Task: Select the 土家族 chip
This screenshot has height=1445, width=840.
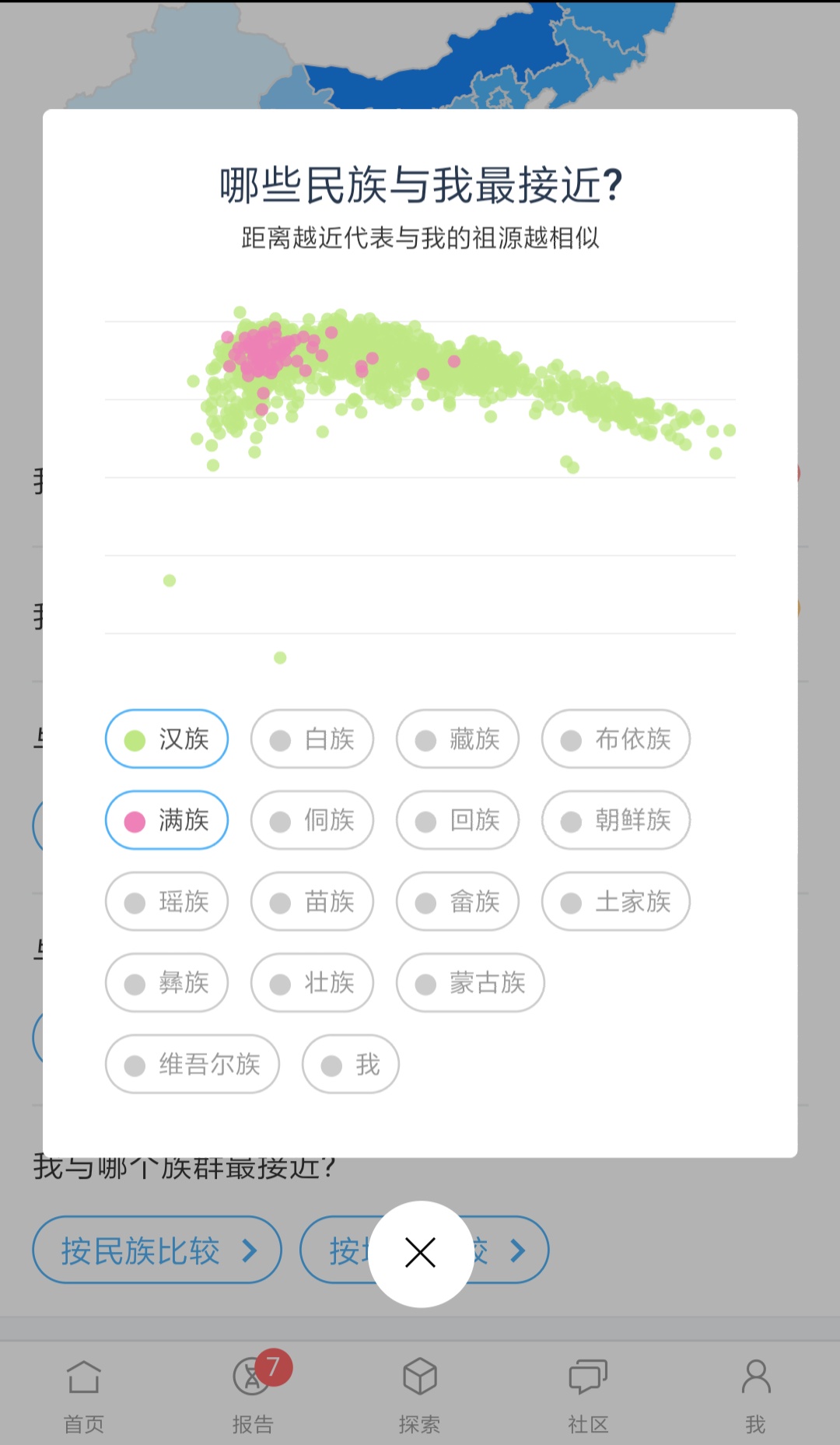Action: point(616,902)
